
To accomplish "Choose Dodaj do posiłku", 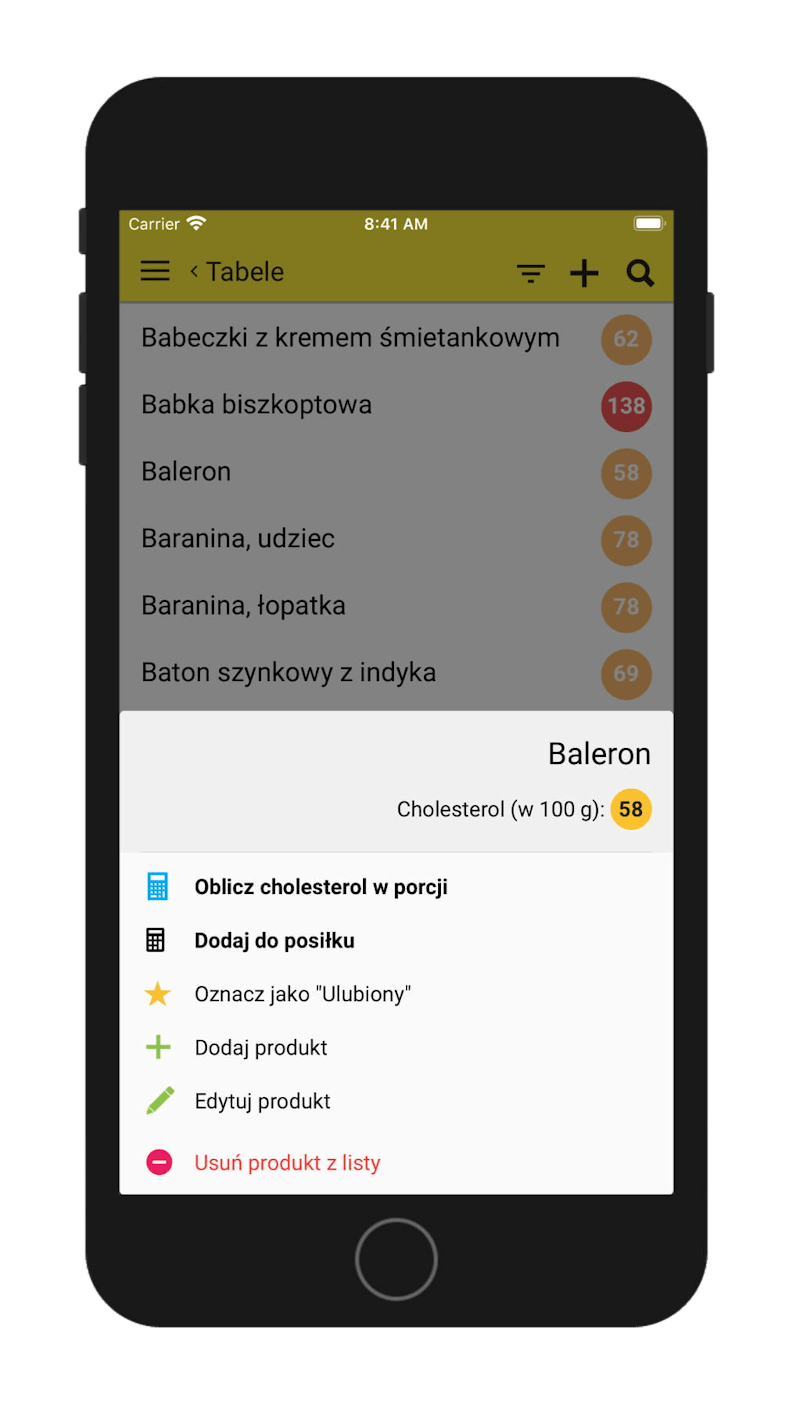I will [x=396, y=940].
